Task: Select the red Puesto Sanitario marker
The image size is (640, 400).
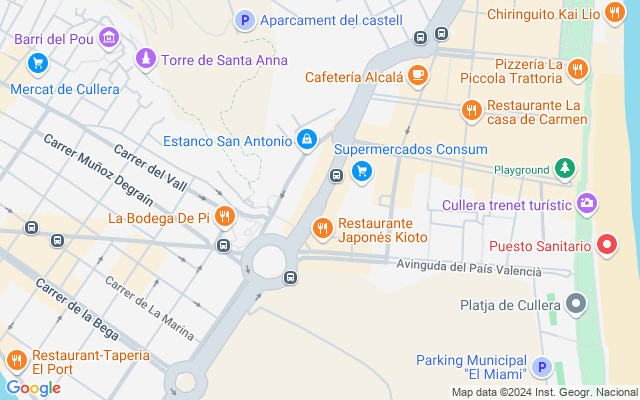Action: (607, 244)
